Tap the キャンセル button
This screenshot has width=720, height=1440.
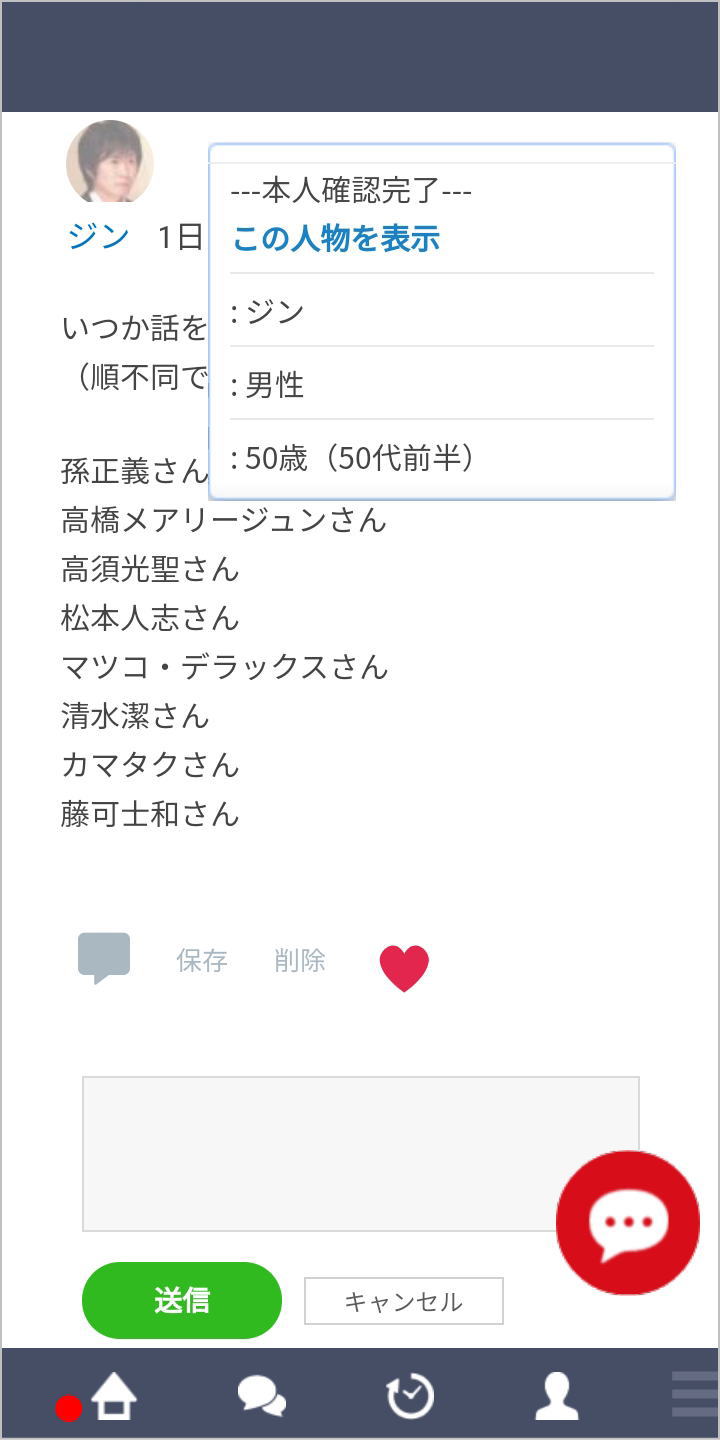404,1301
